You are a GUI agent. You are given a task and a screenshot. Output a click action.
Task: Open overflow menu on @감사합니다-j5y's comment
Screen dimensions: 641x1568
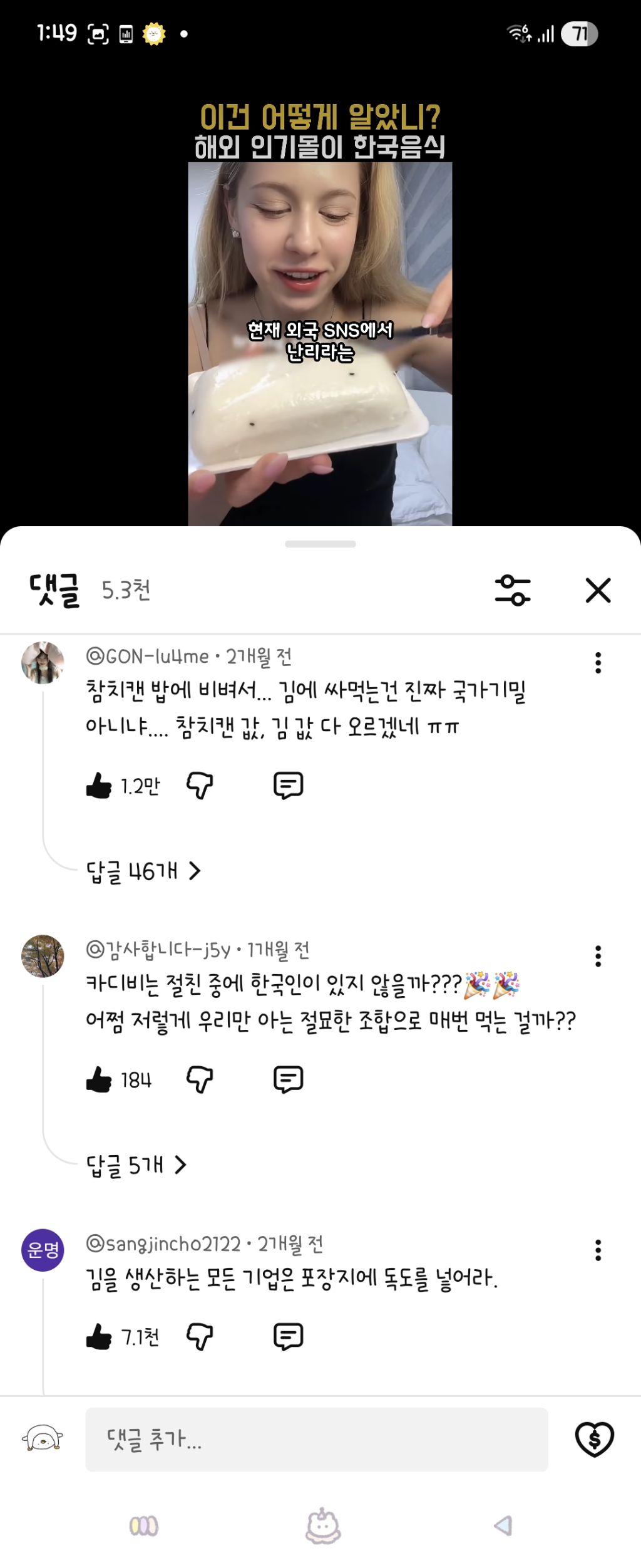[x=598, y=957]
